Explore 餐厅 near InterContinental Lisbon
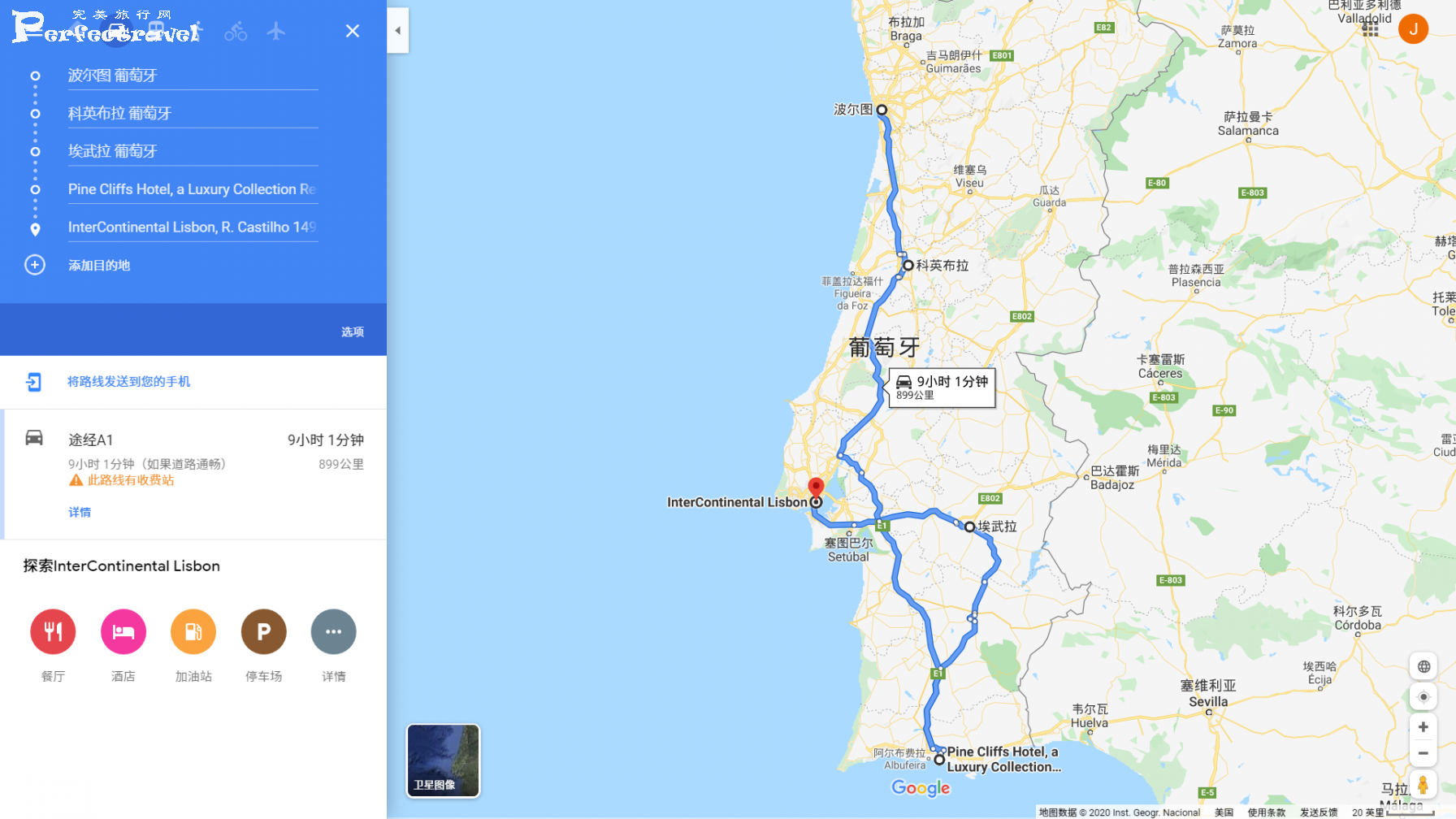This screenshot has width=1456, height=819. click(53, 632)
